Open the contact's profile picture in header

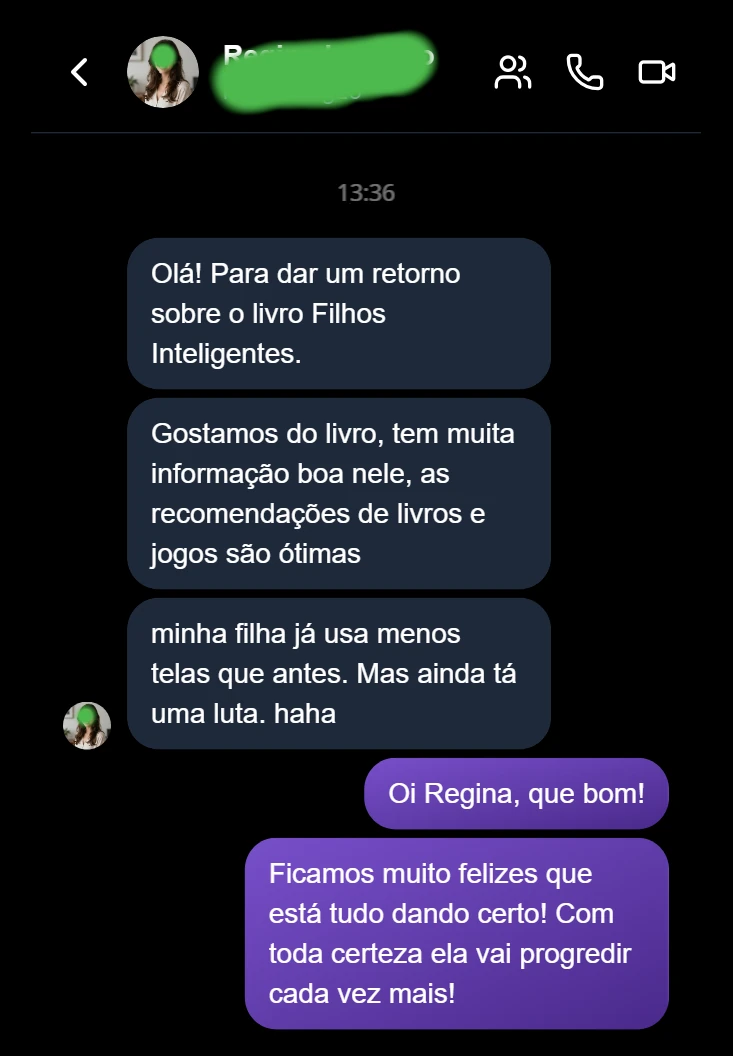click(163, 72)
